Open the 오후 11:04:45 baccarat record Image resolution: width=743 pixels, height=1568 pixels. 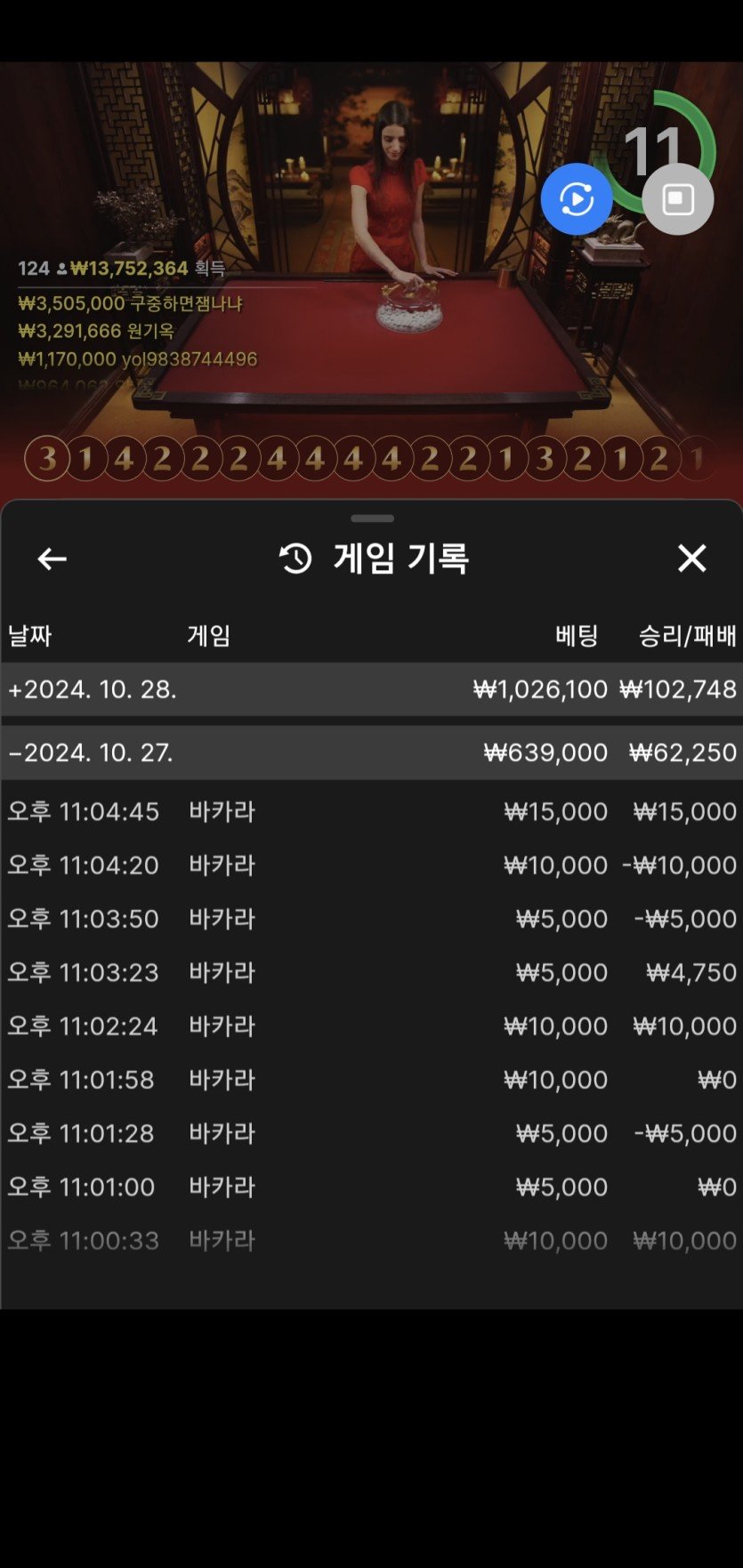(371, 811)
